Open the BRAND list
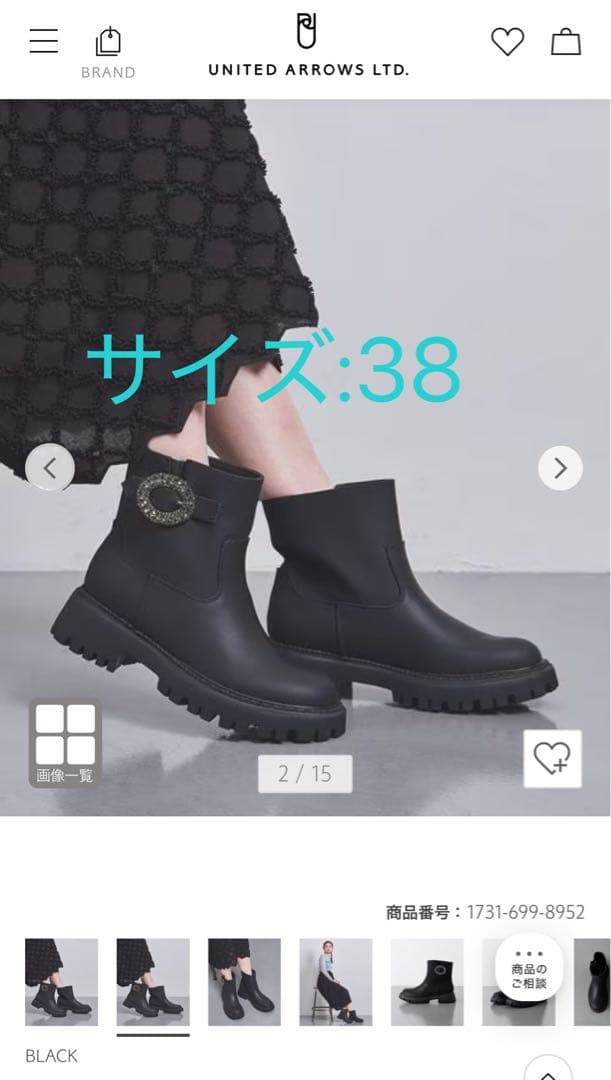611x1080 pixels. (x=108, y=52)
